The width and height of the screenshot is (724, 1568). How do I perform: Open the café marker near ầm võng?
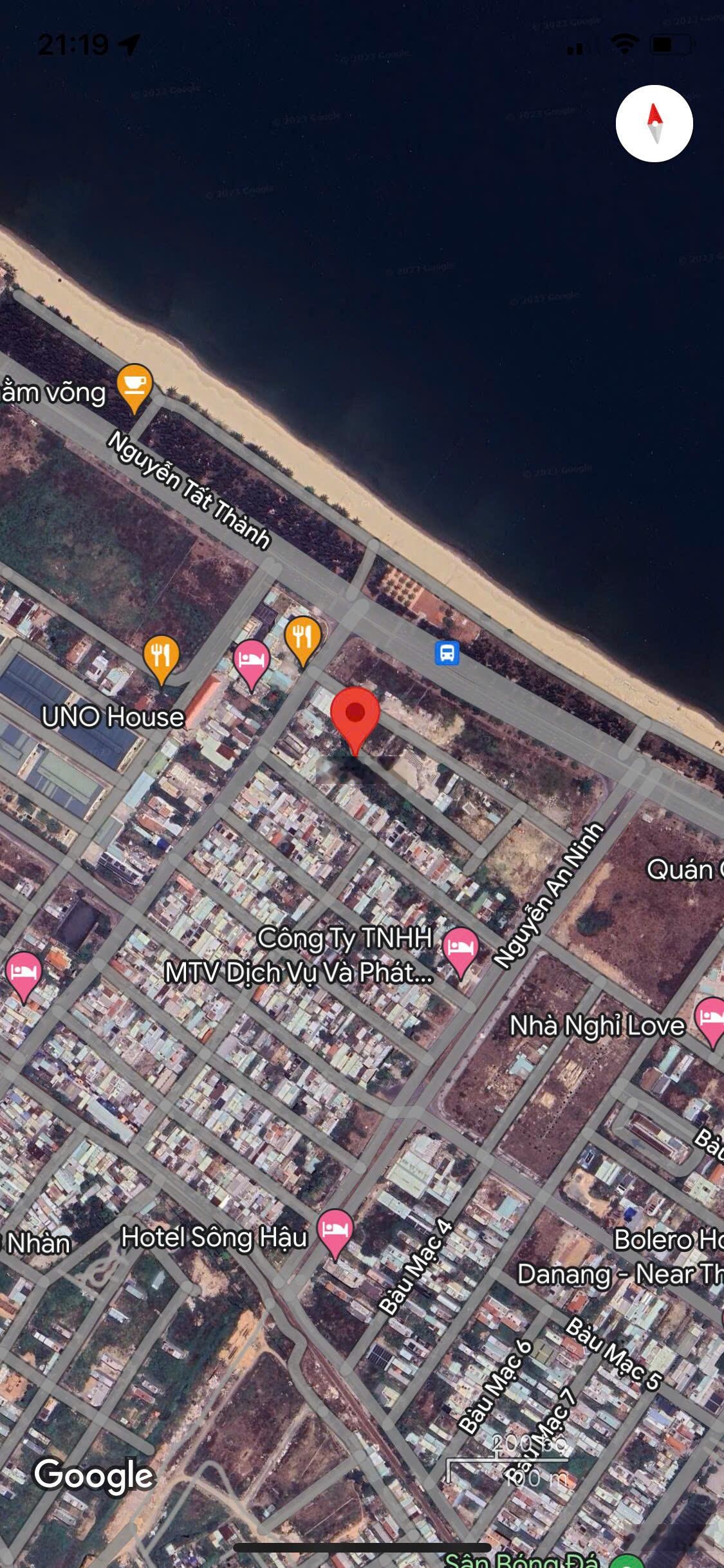click(135, 386)
